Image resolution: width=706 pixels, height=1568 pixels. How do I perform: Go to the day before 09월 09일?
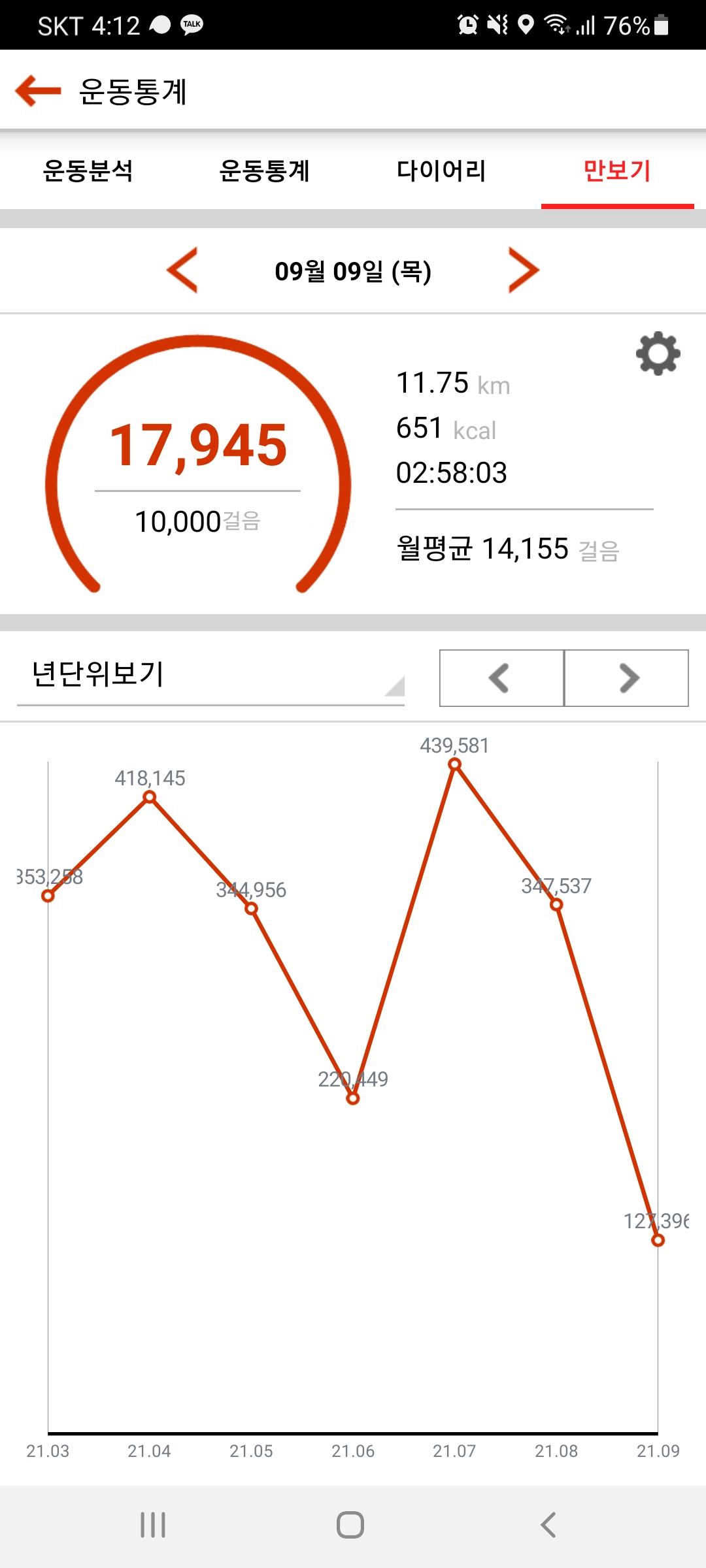pos(182,270)
